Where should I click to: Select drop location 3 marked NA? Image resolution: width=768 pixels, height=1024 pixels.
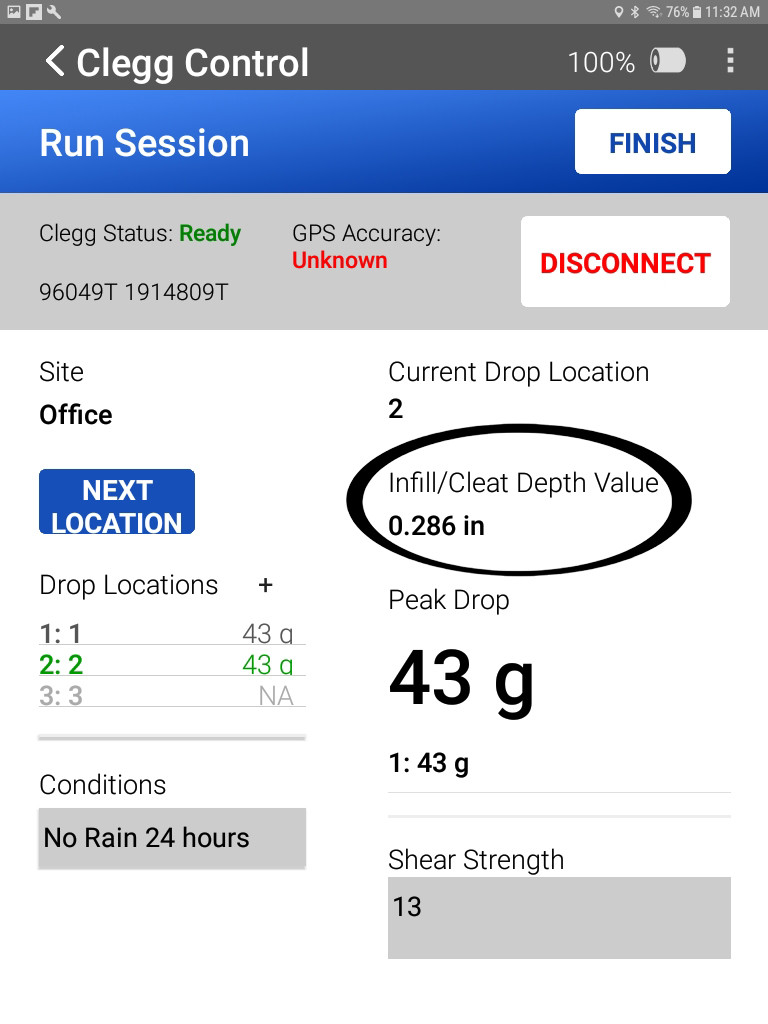coord(170,694)
